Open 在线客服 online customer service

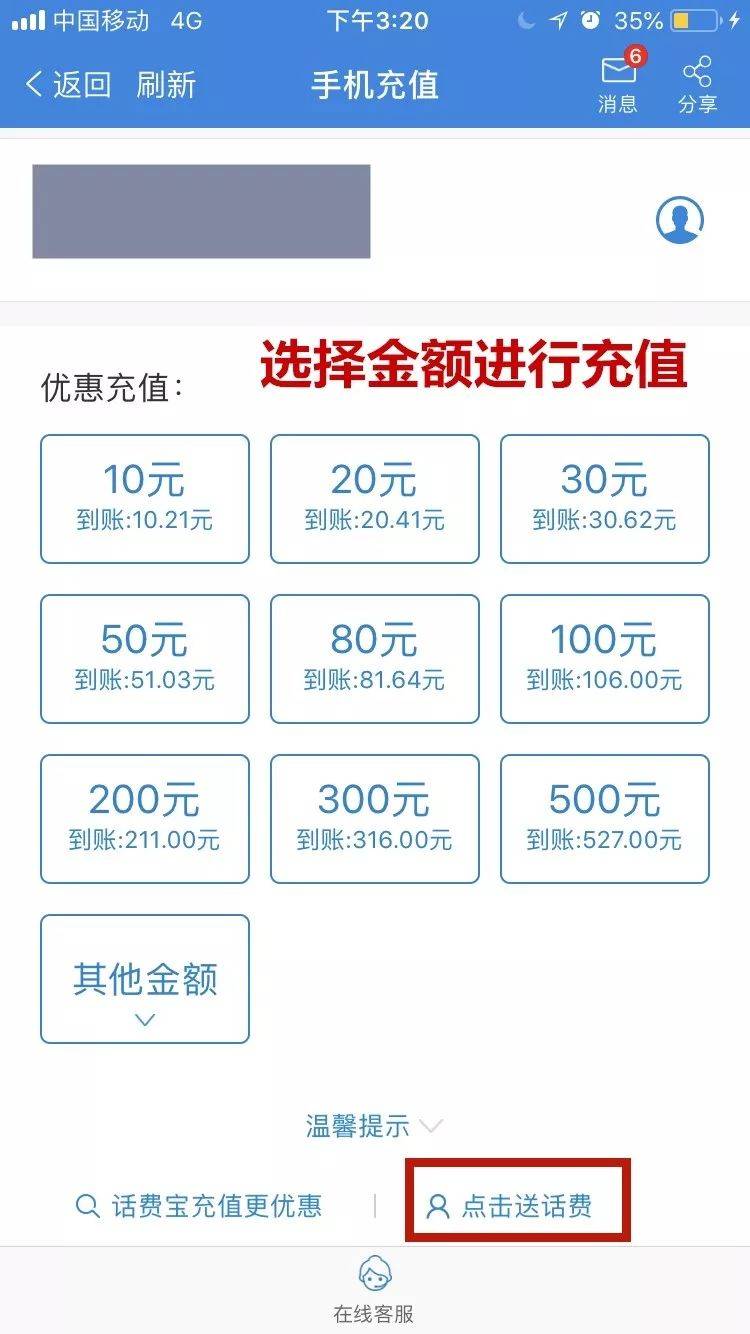(374, 1290)
